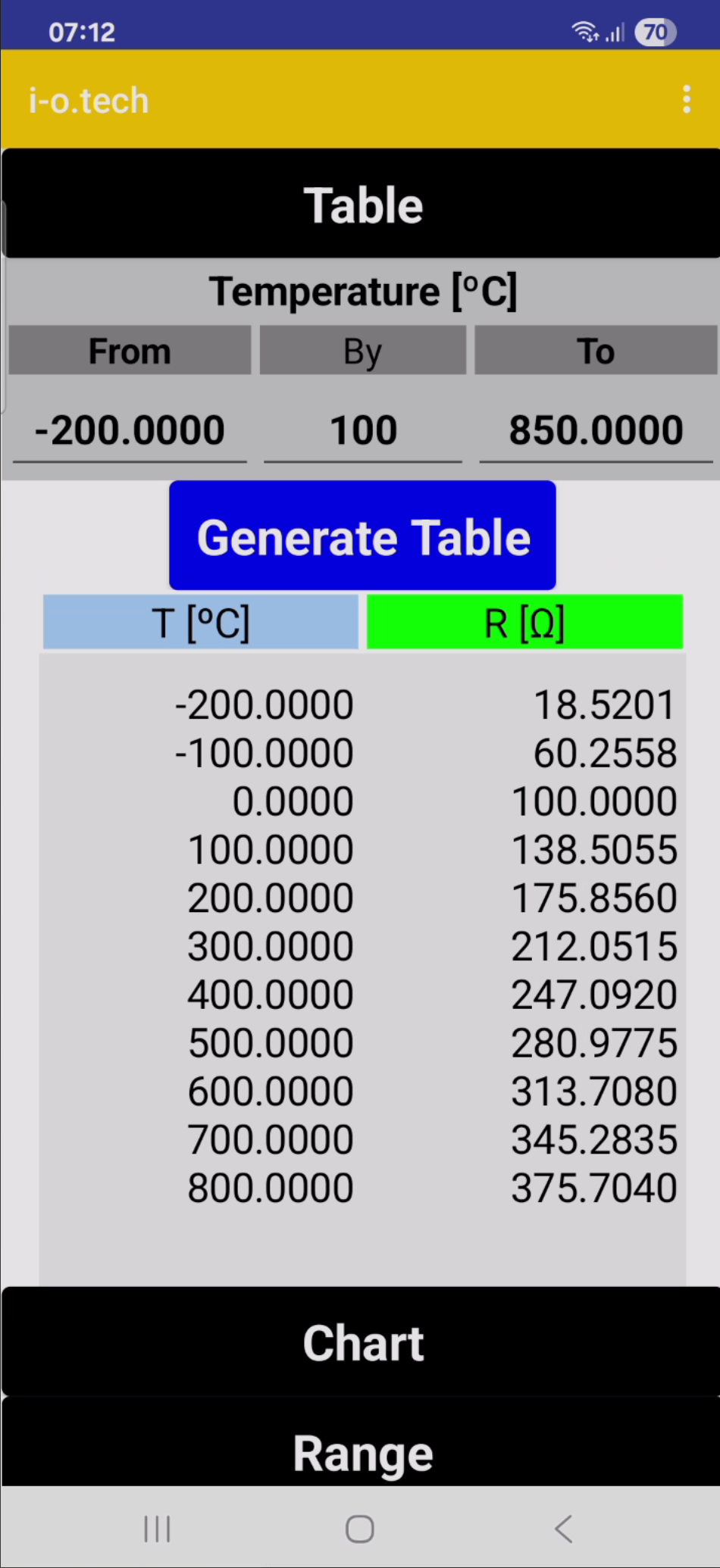Expand the Range section
The height and width of the screenshot is (1568, 720).
click(x=362, y=1451)
